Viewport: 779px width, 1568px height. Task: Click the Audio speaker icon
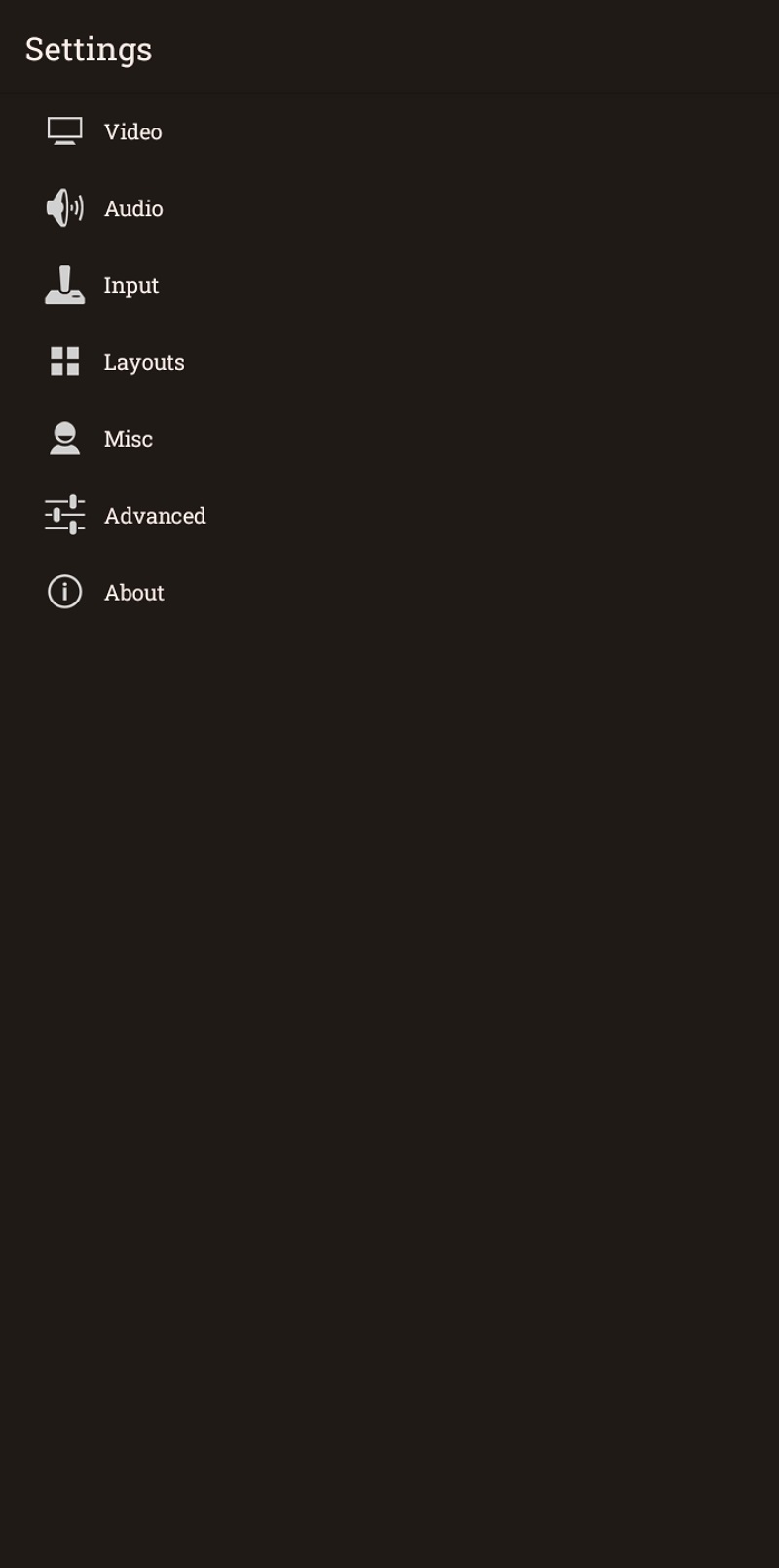point(64,207)
